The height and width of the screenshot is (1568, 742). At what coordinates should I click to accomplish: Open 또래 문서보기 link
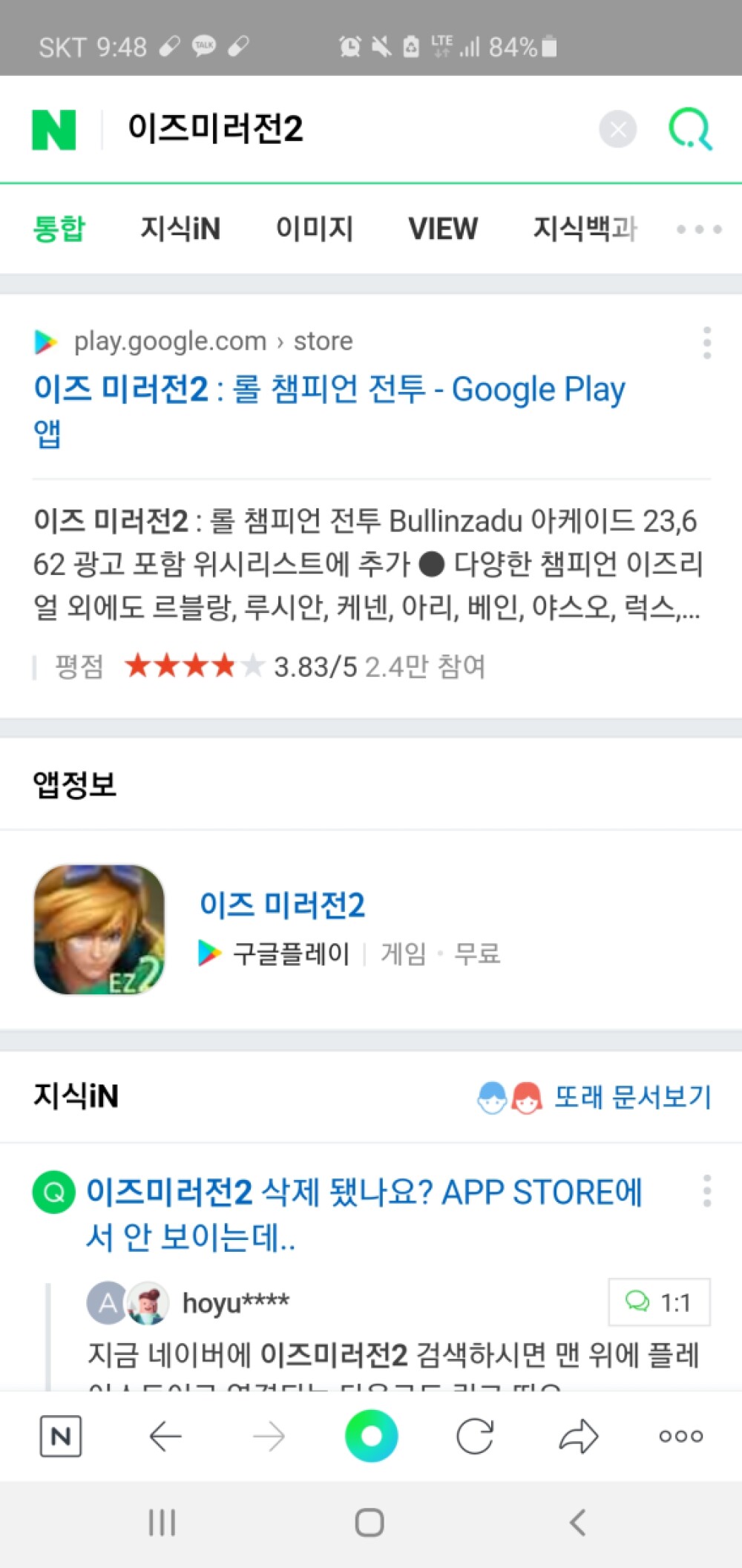632,1097
